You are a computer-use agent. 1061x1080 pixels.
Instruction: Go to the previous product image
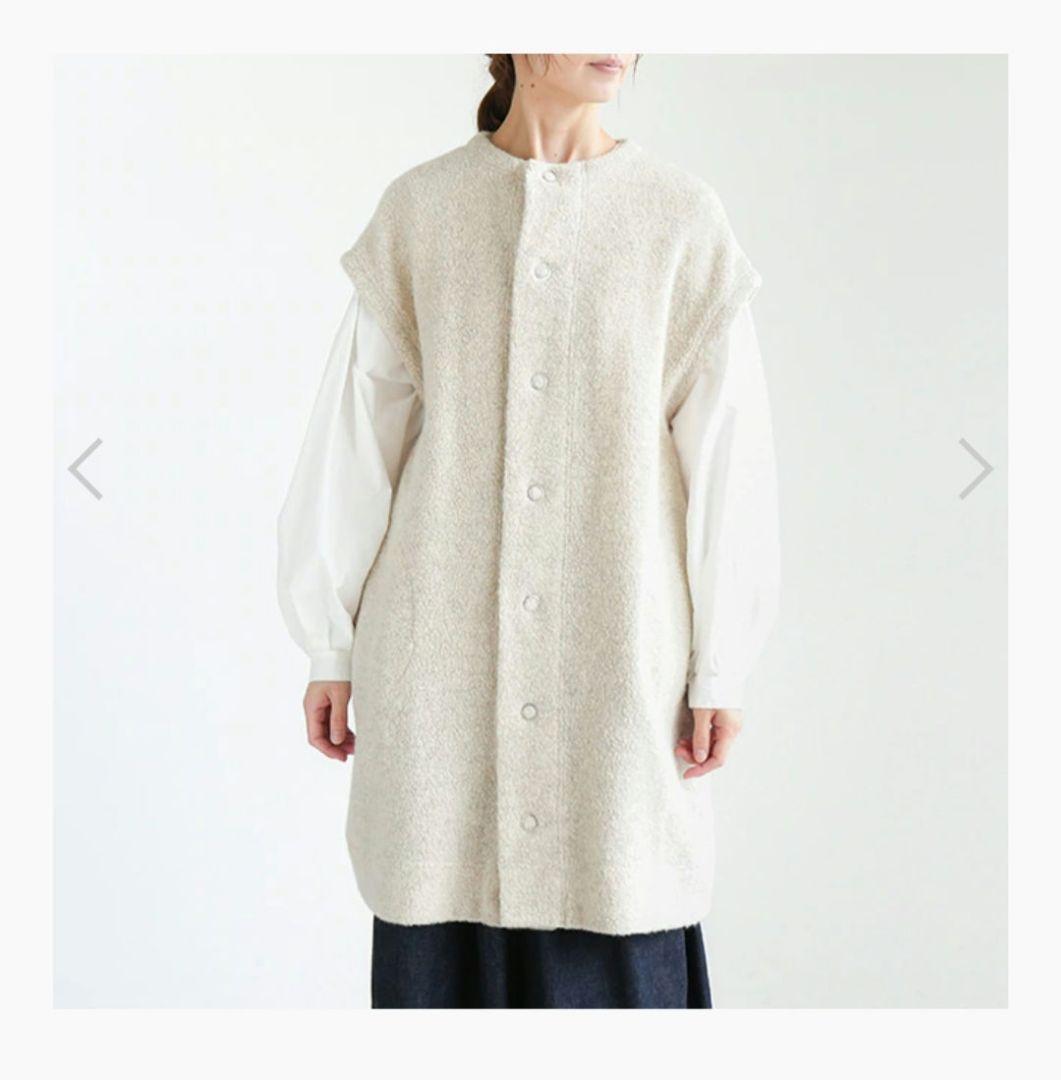pyautogui.click(x=86, y=469)
